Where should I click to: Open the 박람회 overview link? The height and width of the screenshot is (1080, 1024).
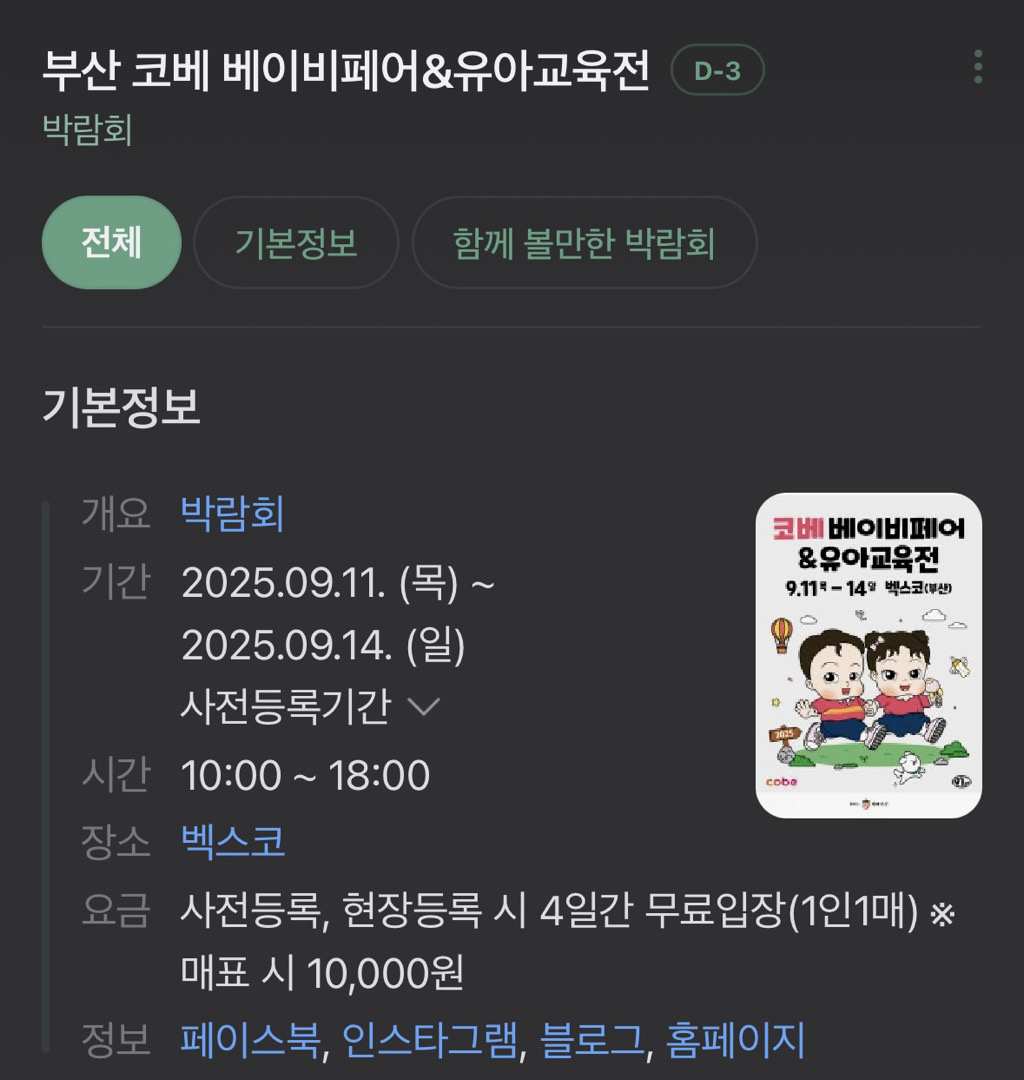pyautogui.click(x=233, y=514)
